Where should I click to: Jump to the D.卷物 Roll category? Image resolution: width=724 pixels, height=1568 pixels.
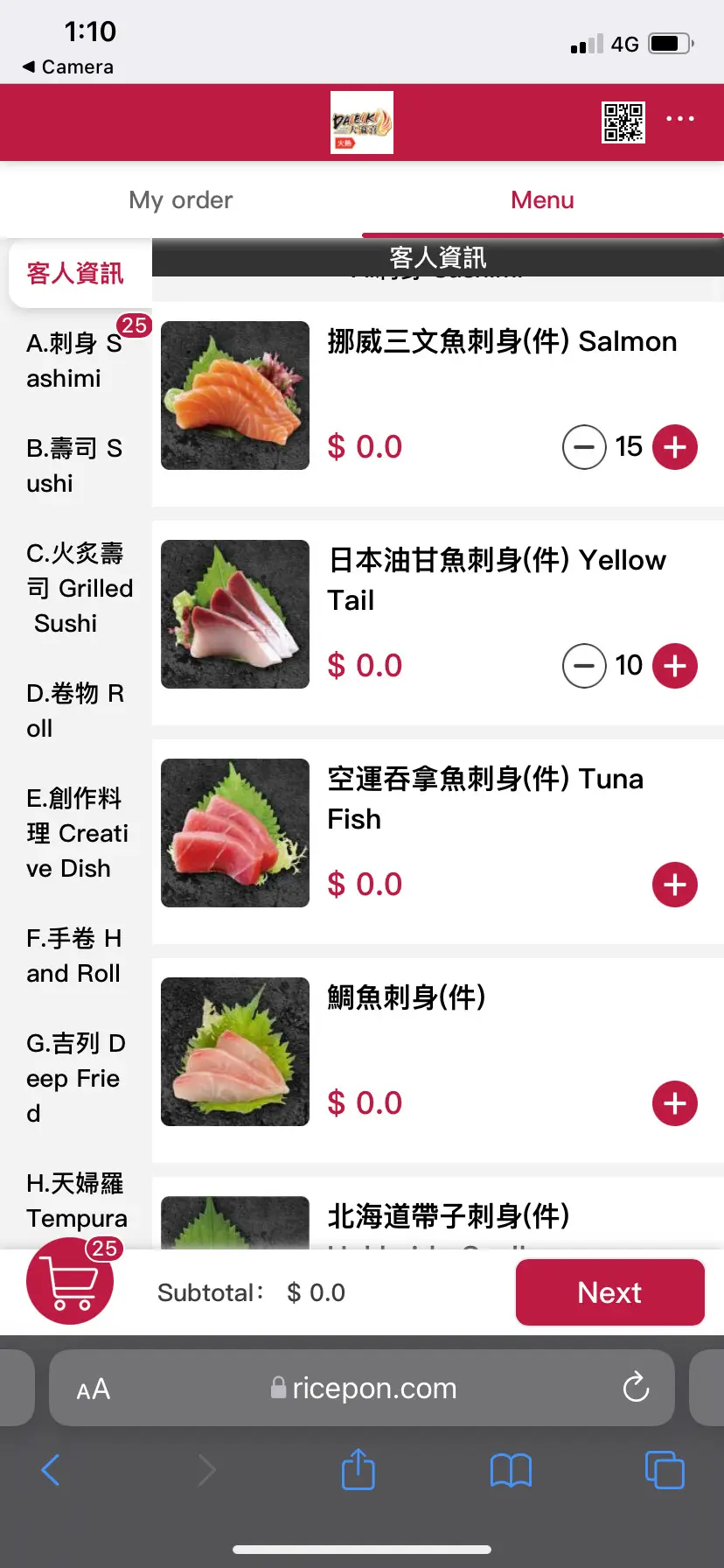pos(74,710)
